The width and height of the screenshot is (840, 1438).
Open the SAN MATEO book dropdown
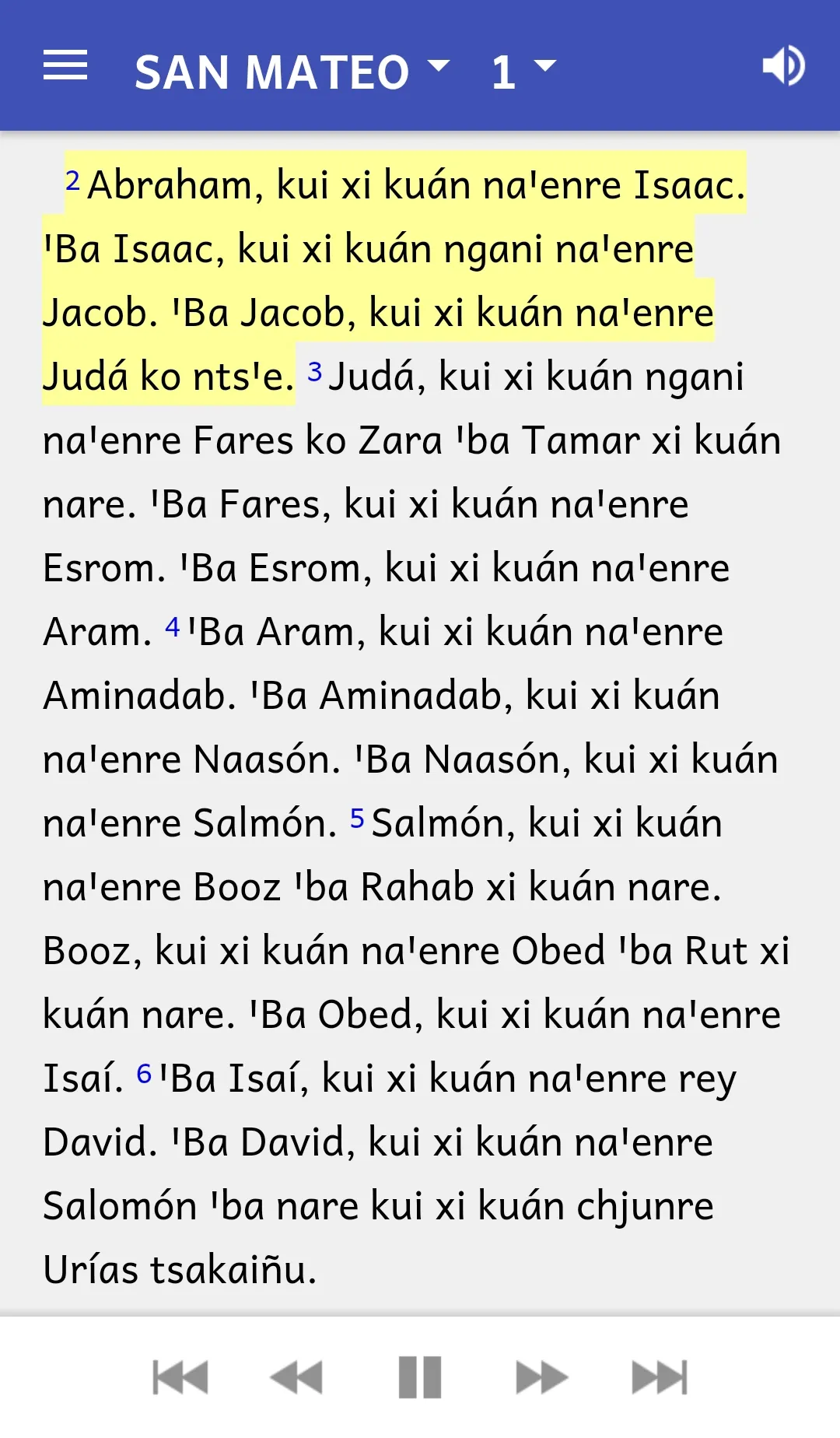(292, 72)
